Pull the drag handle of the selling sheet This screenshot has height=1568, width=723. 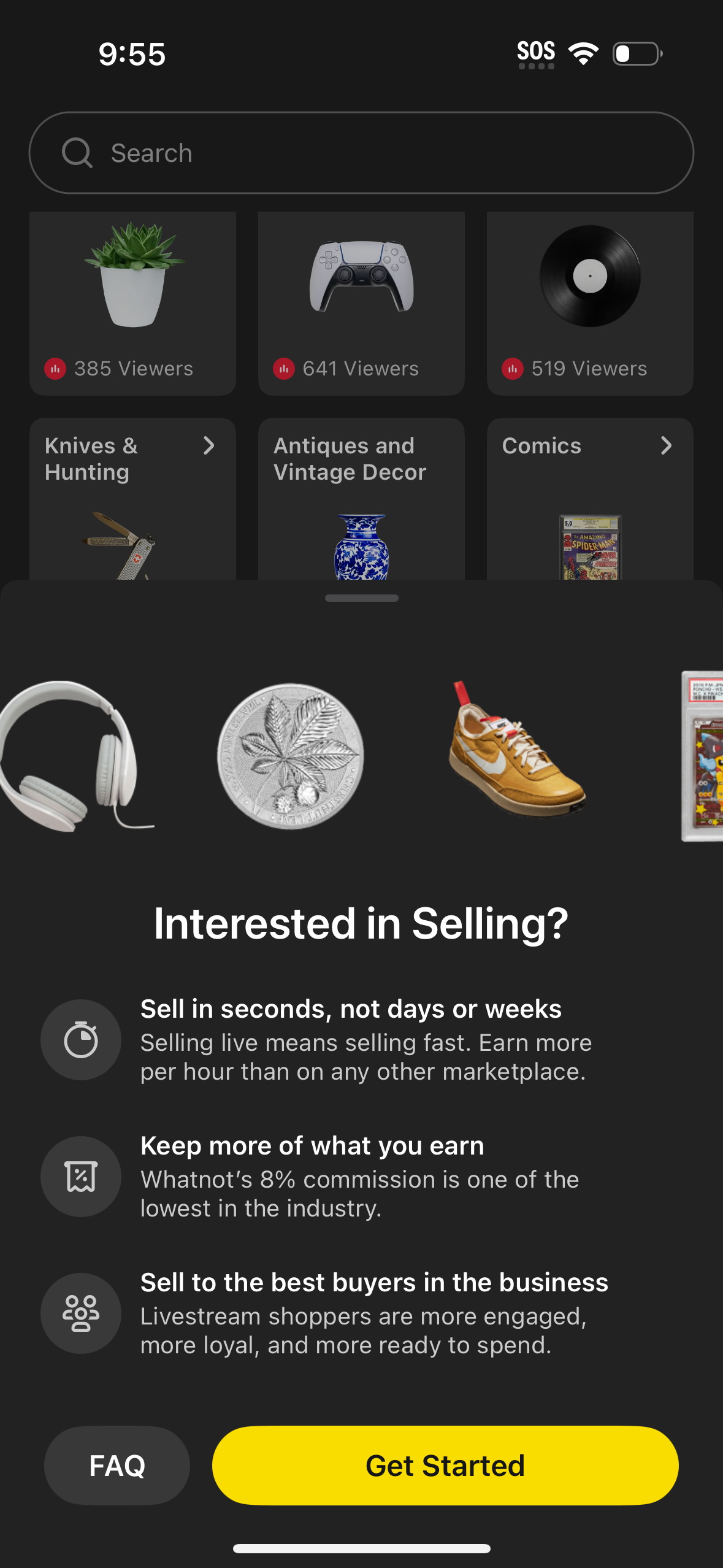click(x=361, y=597)
